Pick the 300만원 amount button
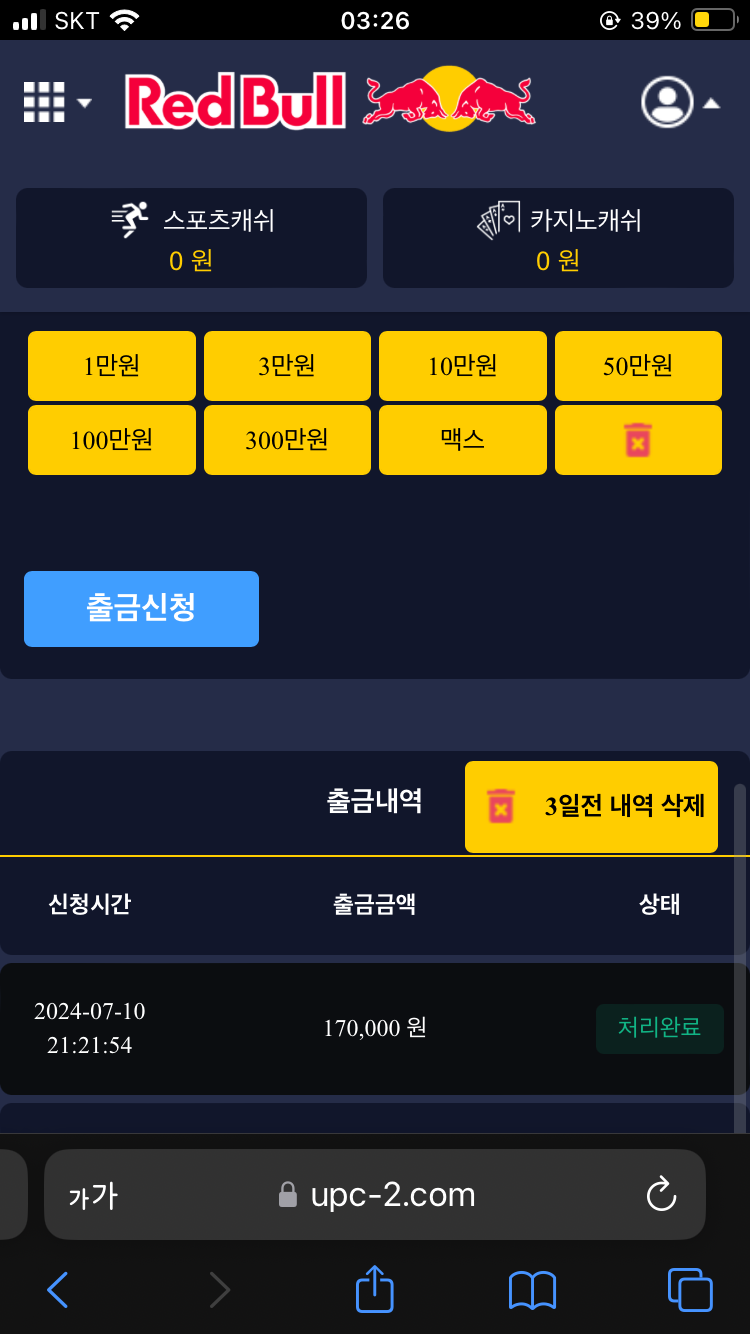The height and width of the screenshot is (1334, 750). 287,440
